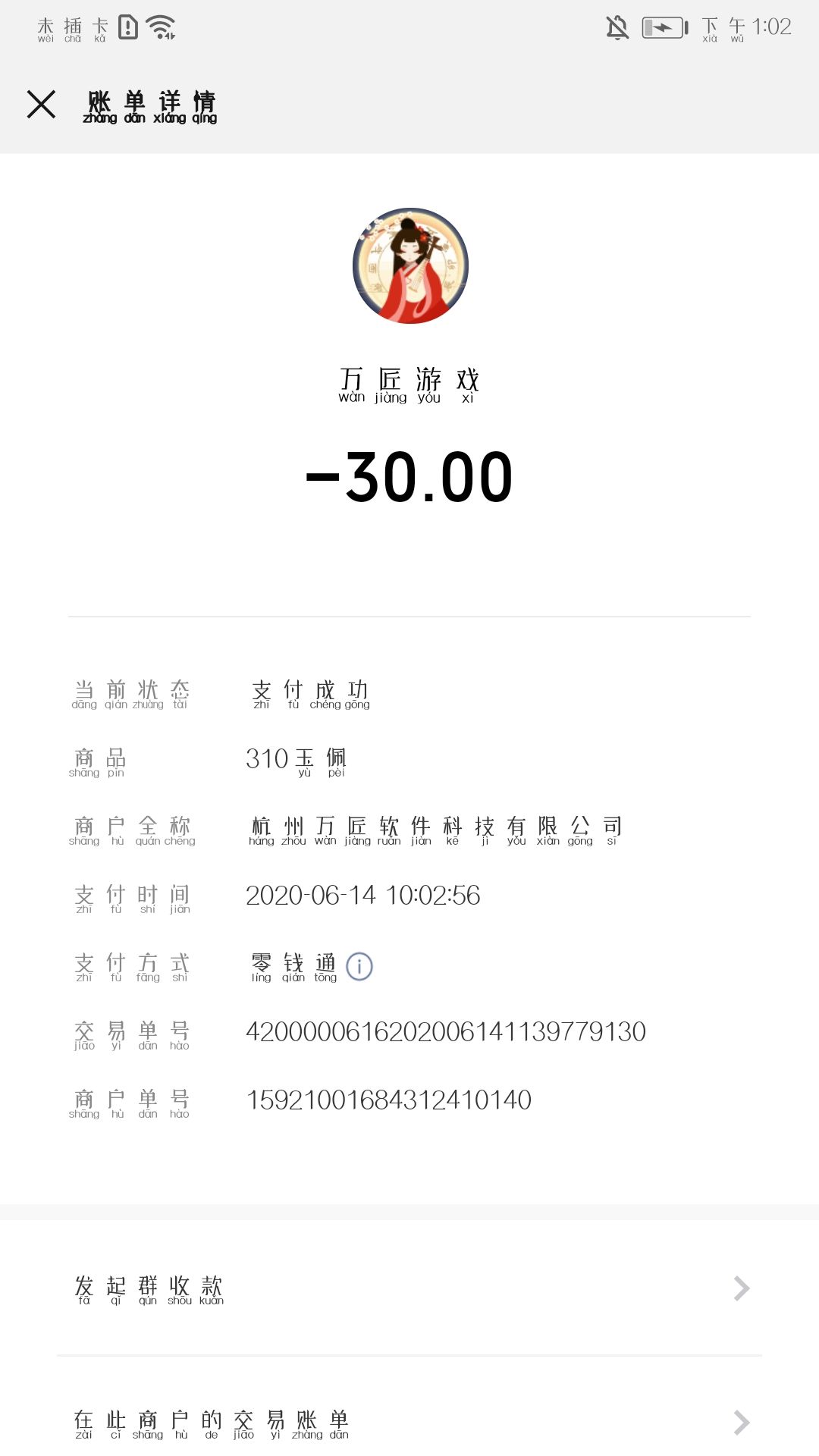Close the 账单详情 page

(x=41, y=105)
